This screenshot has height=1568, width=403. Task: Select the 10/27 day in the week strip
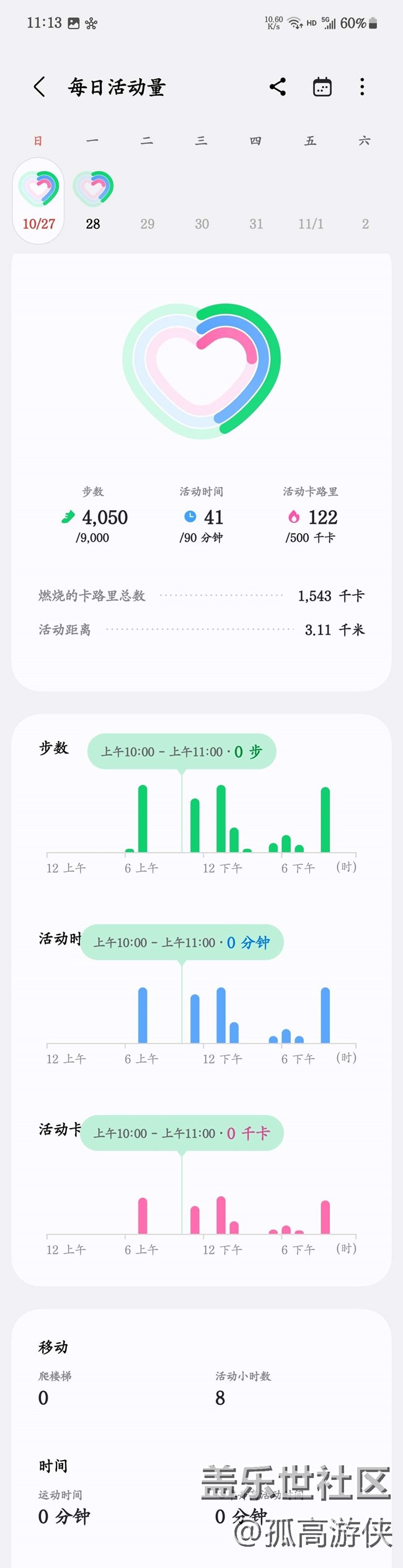click(x=38, y=200)
